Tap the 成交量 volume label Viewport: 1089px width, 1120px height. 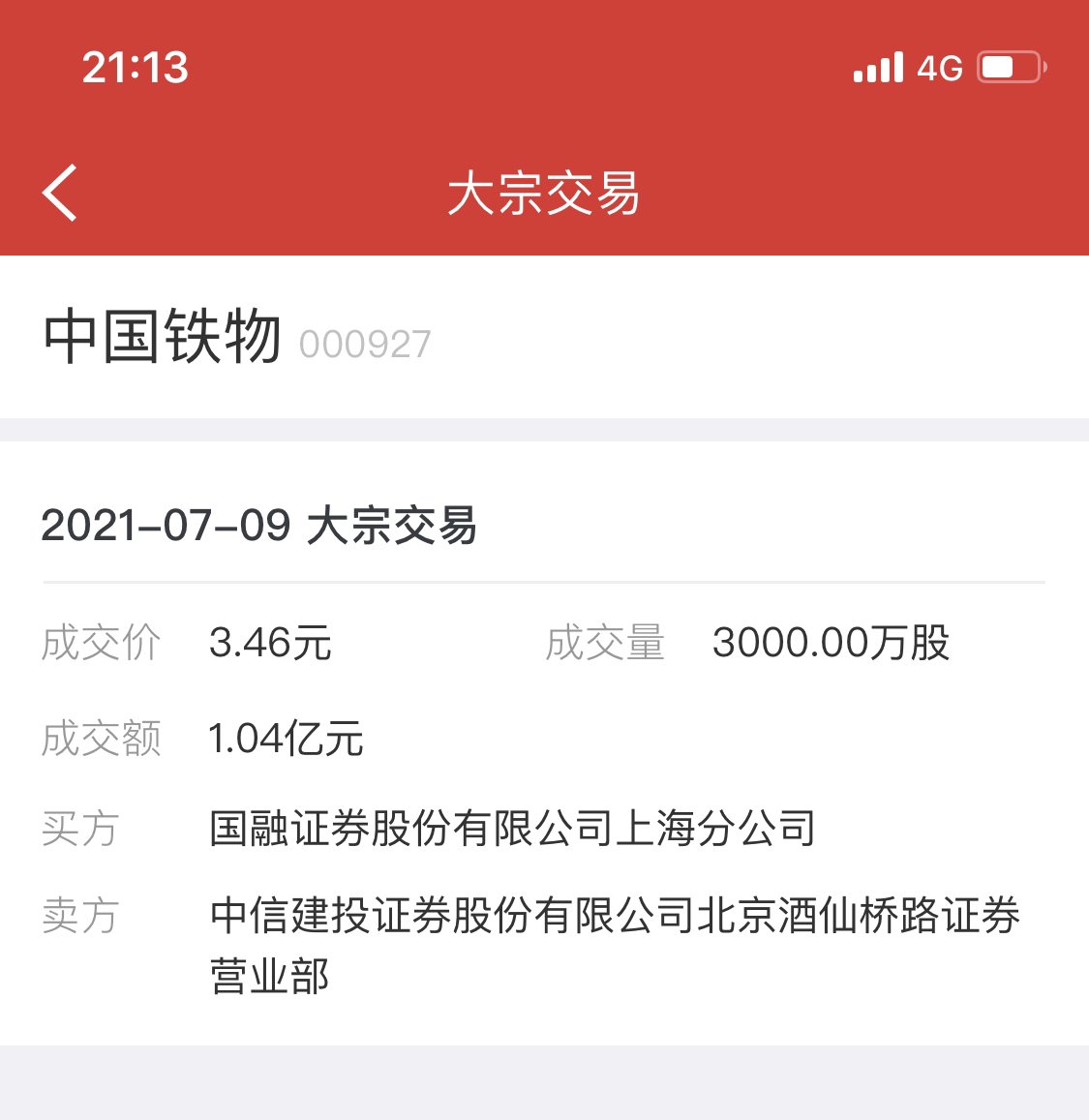point(605,643)
